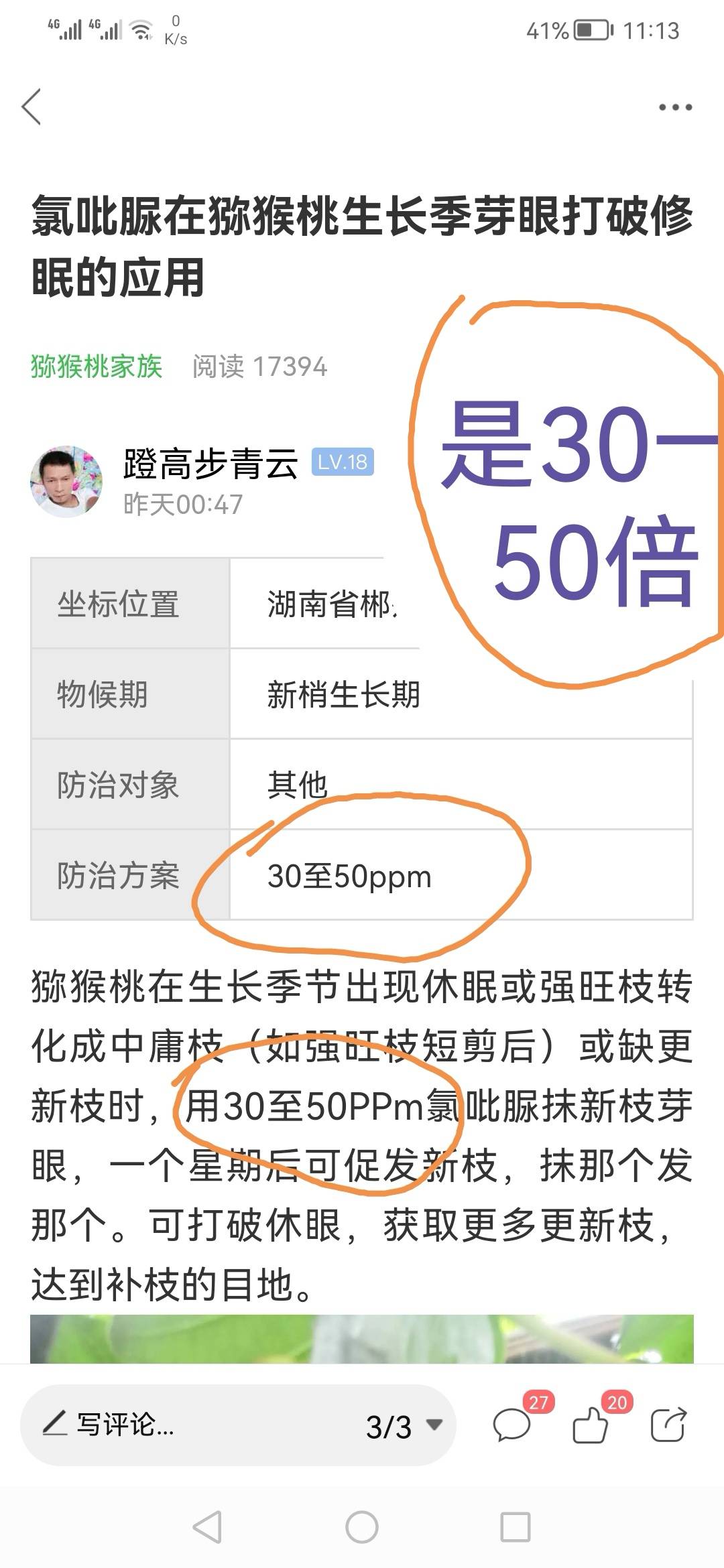Open recent apps from navigation bar
724x1568 pixels.
(516, 1528)
